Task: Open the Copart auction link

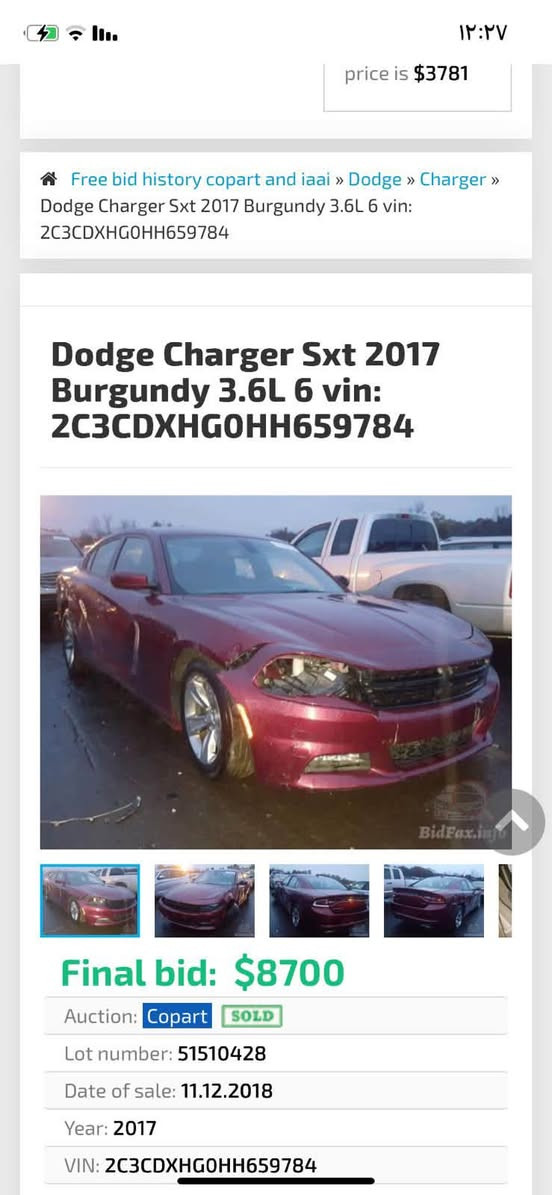Action: click(x=177, y=1016)
